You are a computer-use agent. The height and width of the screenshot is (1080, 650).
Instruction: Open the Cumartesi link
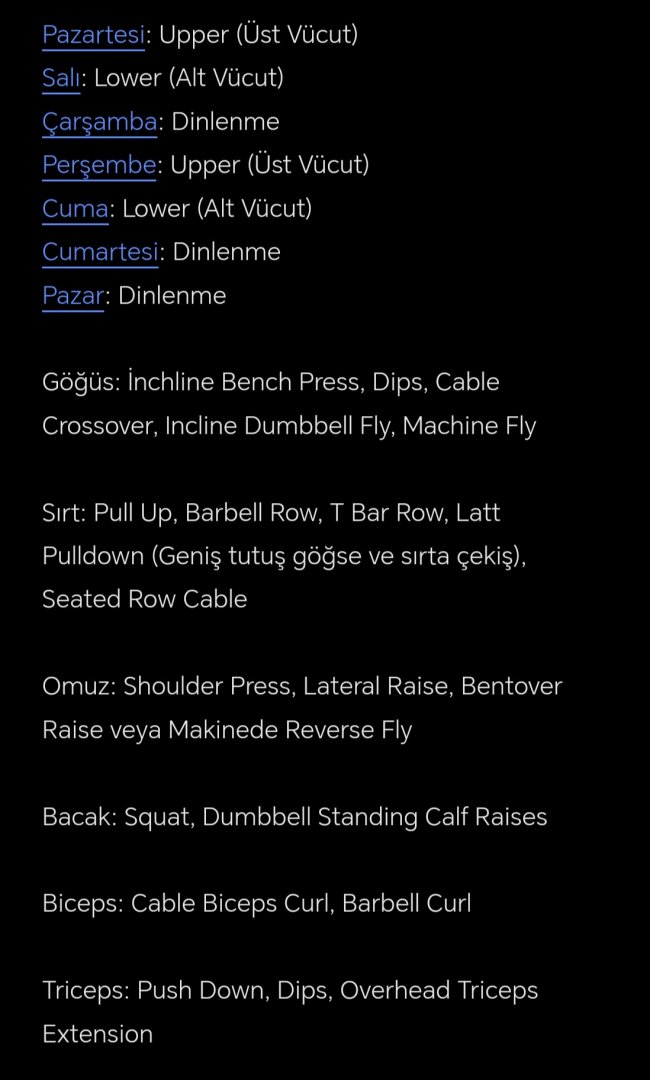pyautogui.click(x=100, y=252)
